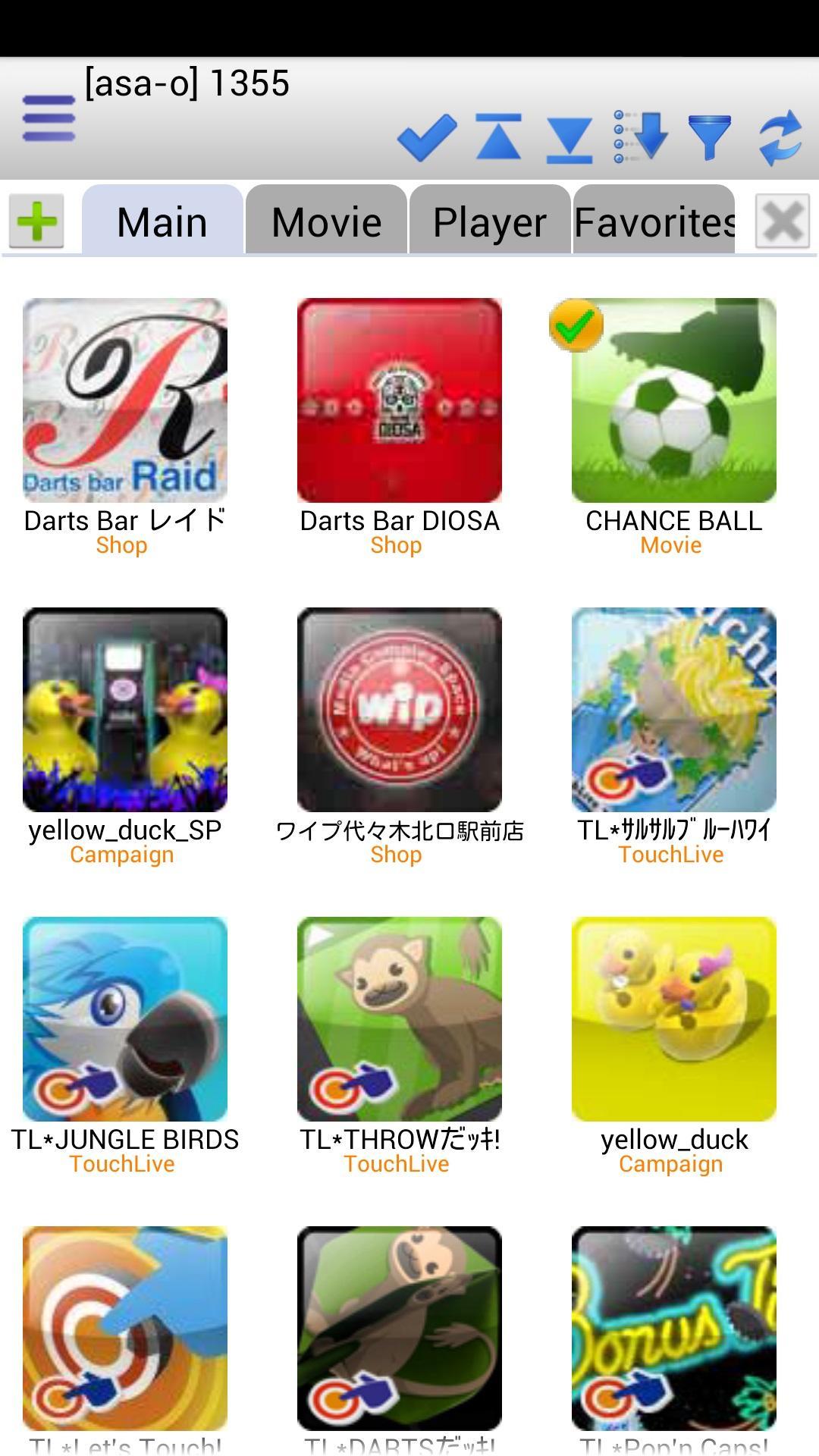The height and width of the screenshot is (1456, 819).
Task: Expand hidden tabs with the X control
Action: (x=784, y=221)
